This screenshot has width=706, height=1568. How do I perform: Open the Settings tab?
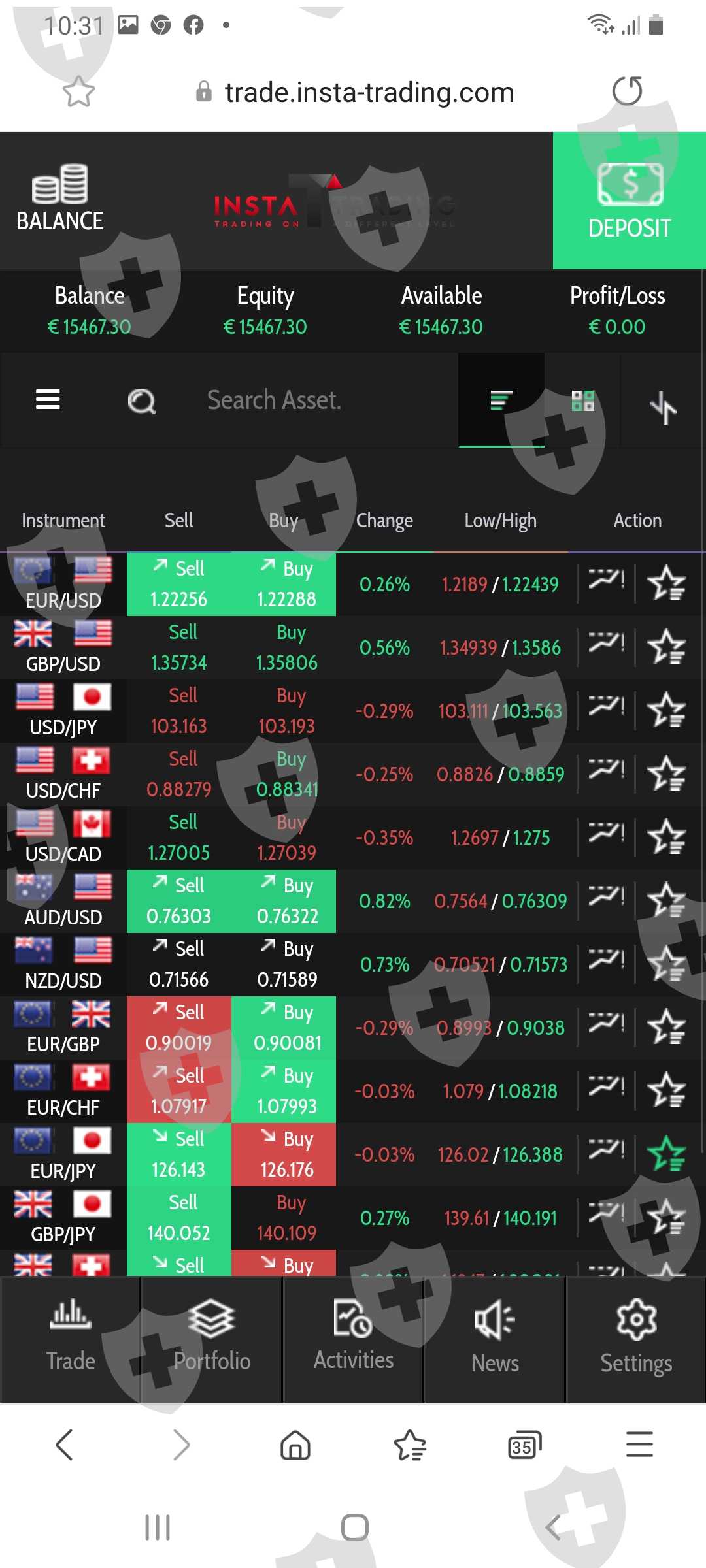point(636,1338)
